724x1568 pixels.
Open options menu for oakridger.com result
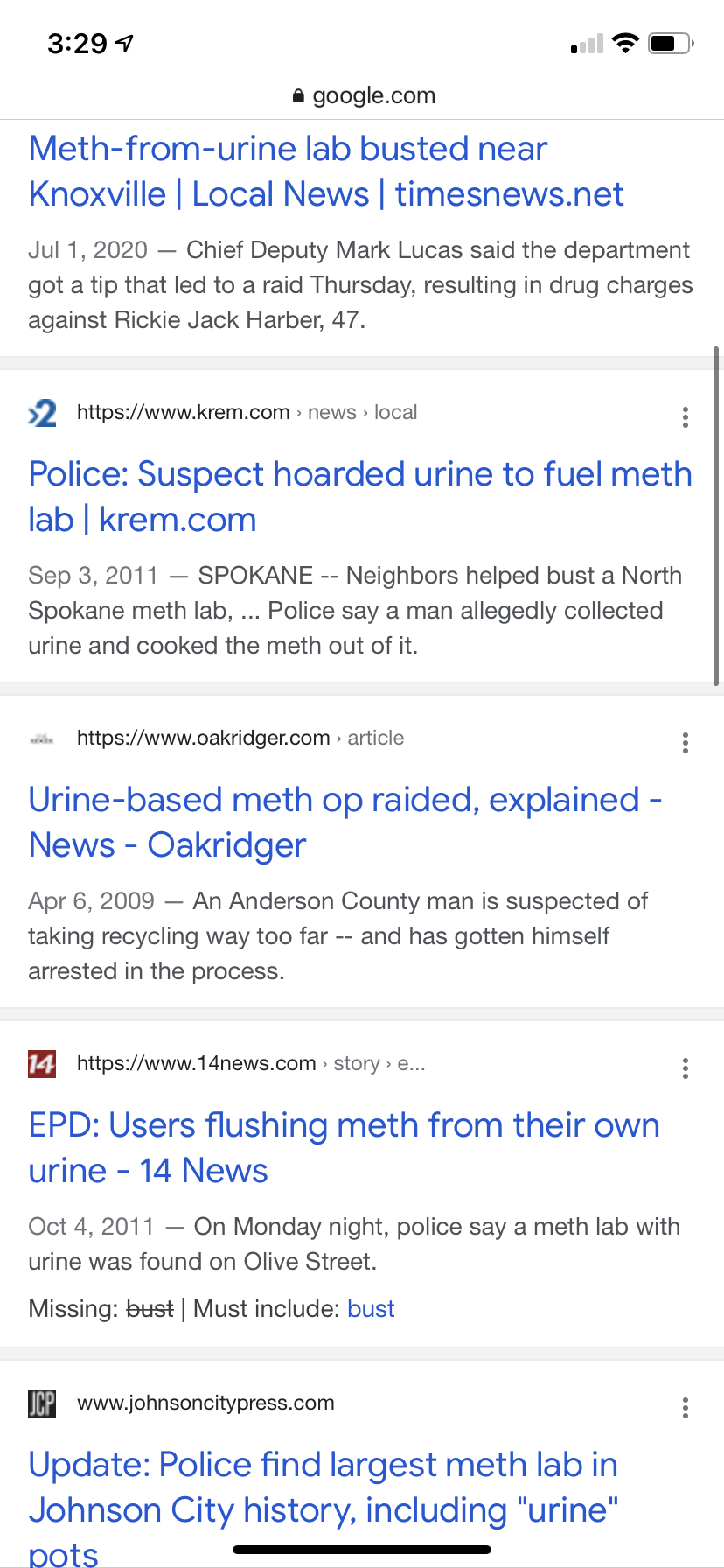[x=686, y=743]
